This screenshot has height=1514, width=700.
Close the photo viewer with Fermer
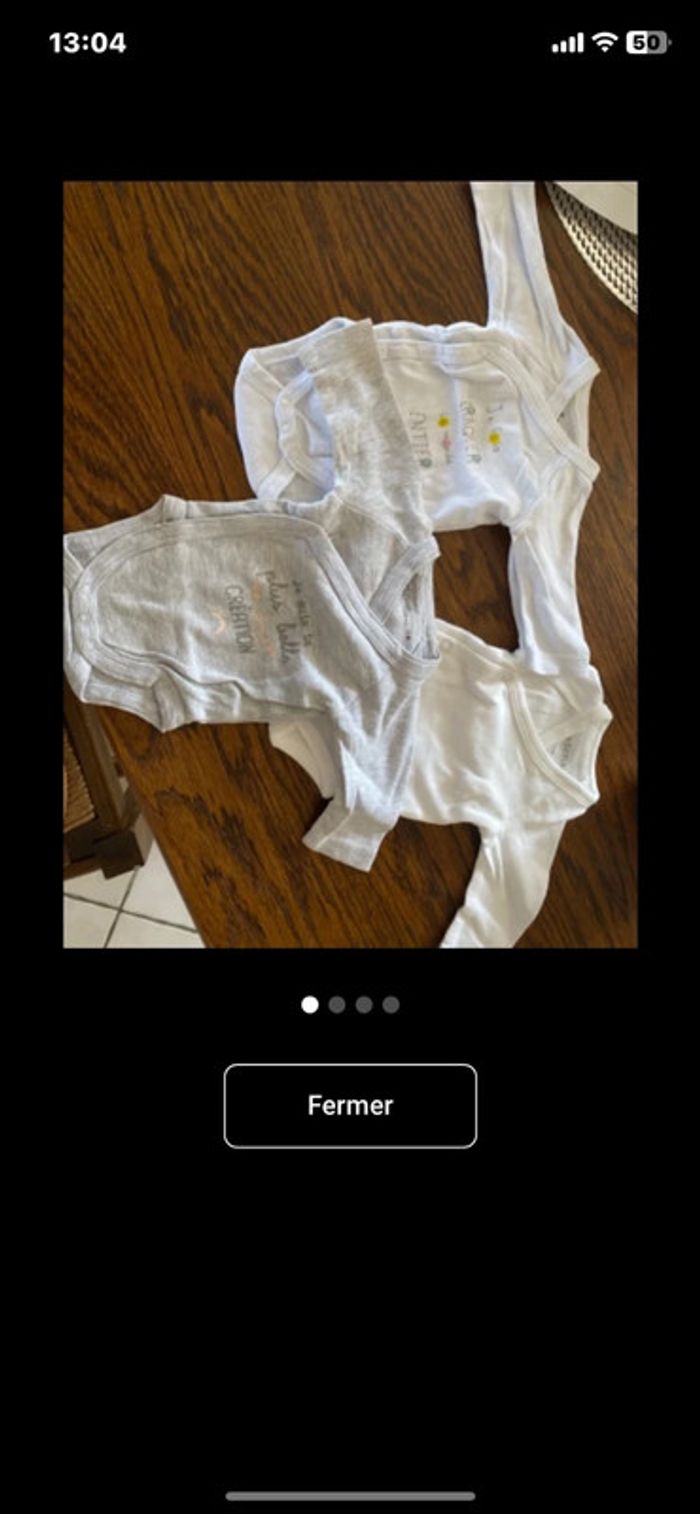[x=350, y=1105]
